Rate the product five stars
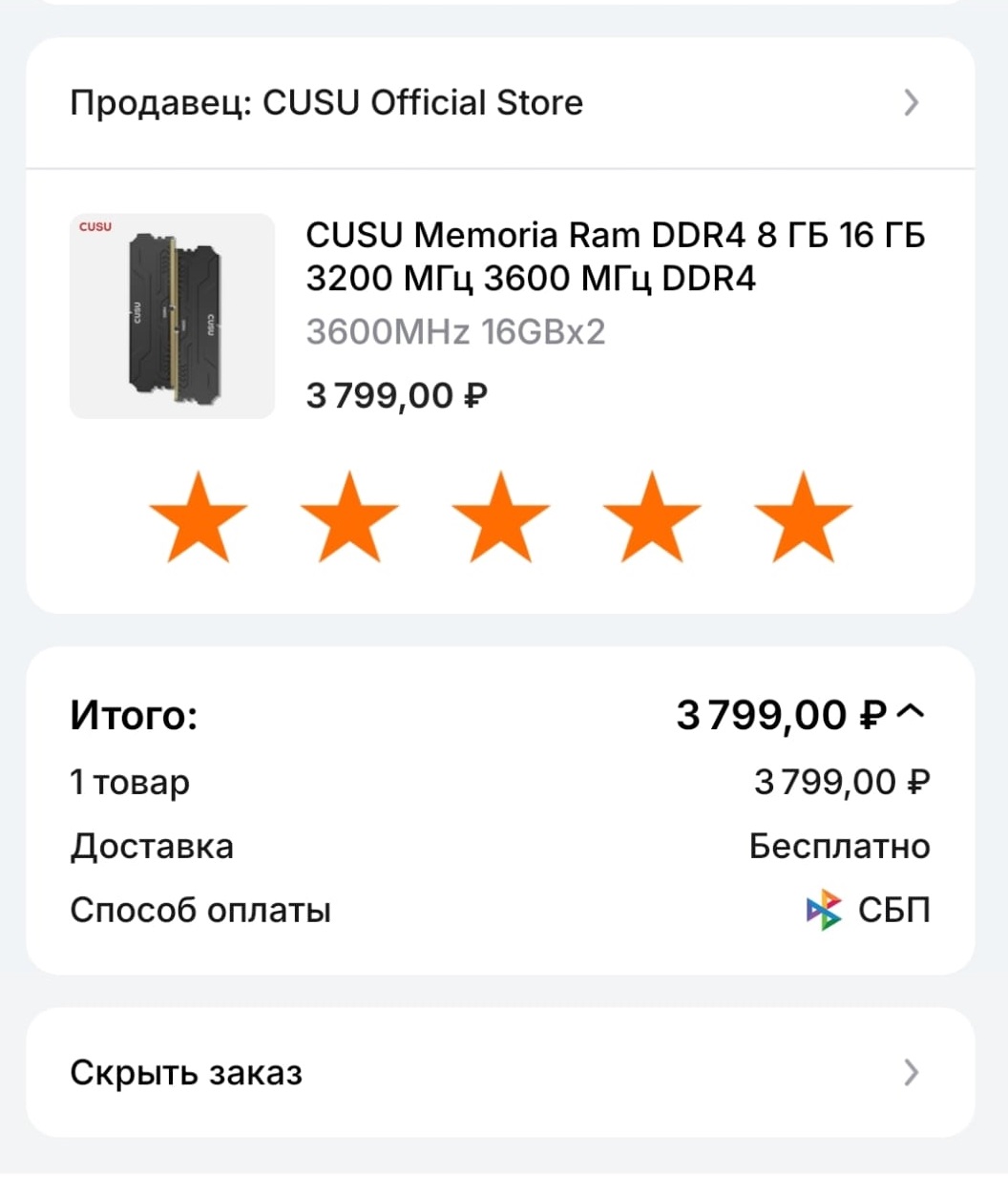The width and height of the screenshot is (1008, 1177). coord(803,517)
